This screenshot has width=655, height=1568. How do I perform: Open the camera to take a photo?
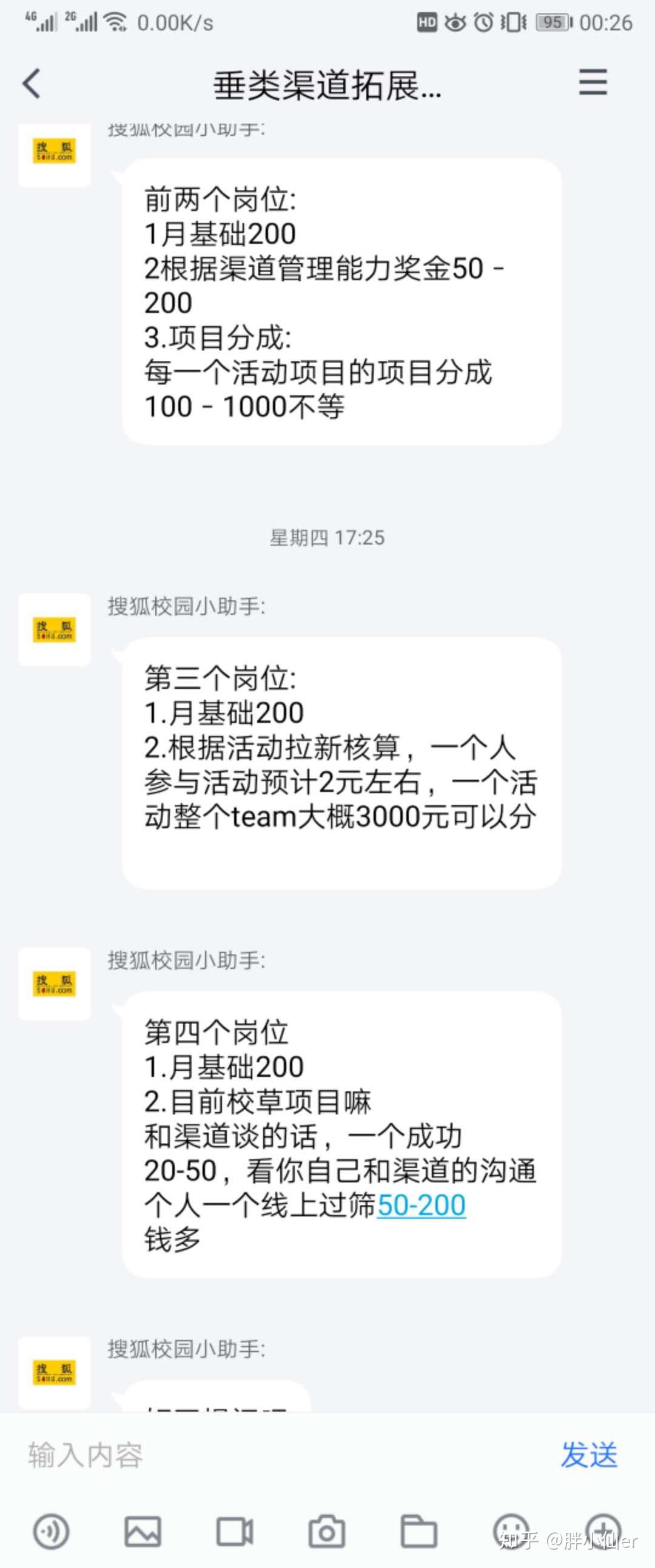pyautogui.click(x=327, y=1531)
